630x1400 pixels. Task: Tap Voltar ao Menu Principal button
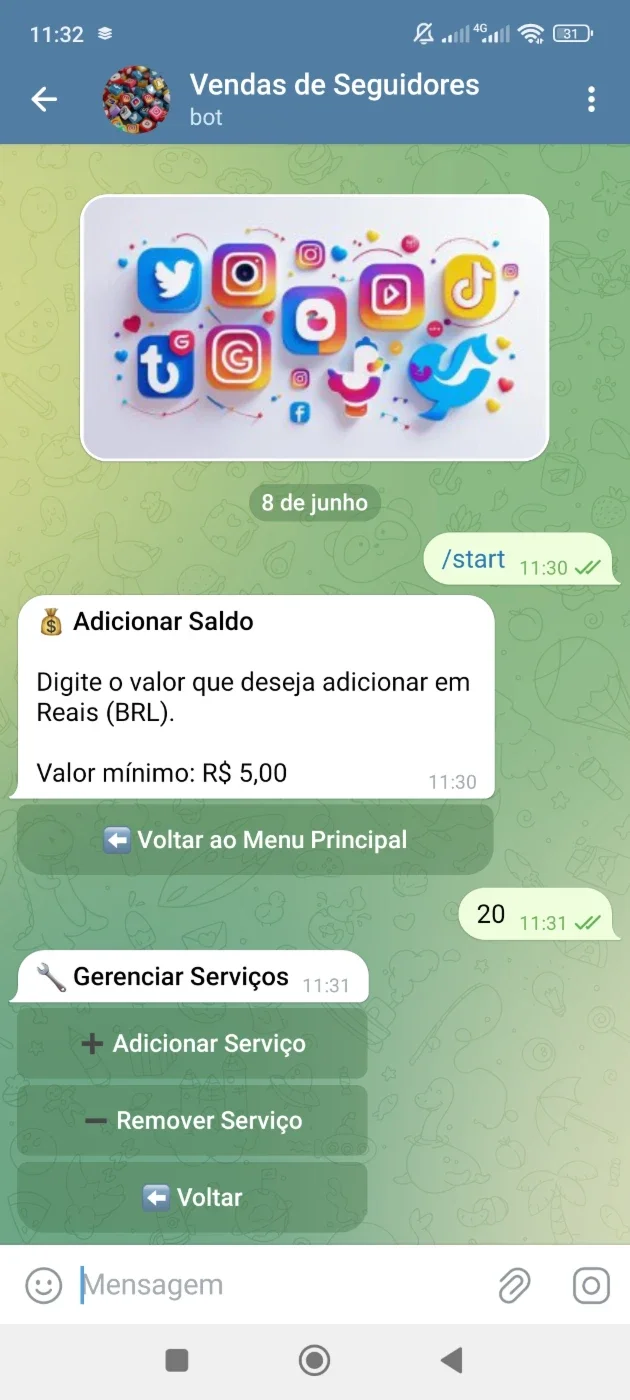[255, 839]
